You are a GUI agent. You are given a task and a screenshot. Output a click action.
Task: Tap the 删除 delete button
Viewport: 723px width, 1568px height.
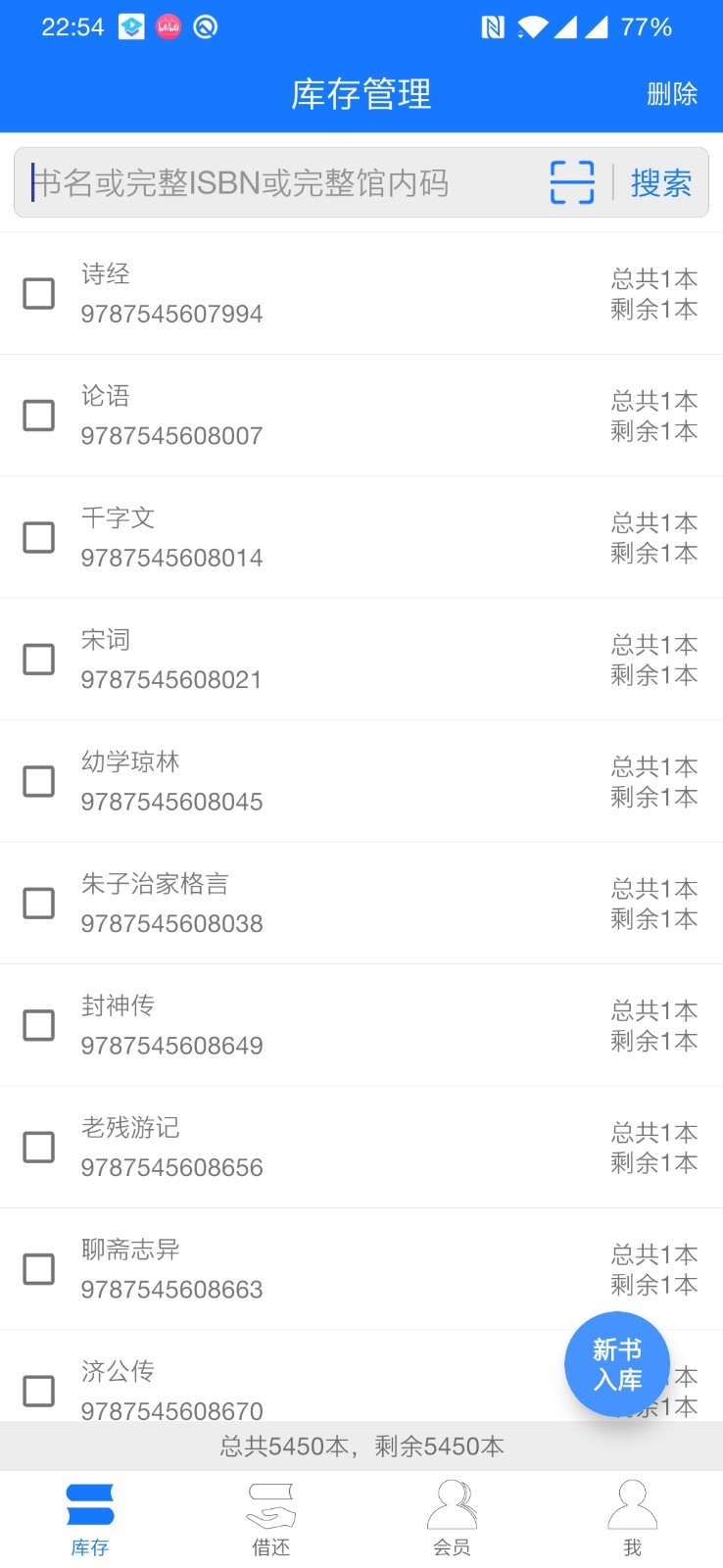click(x=671, y=94)
